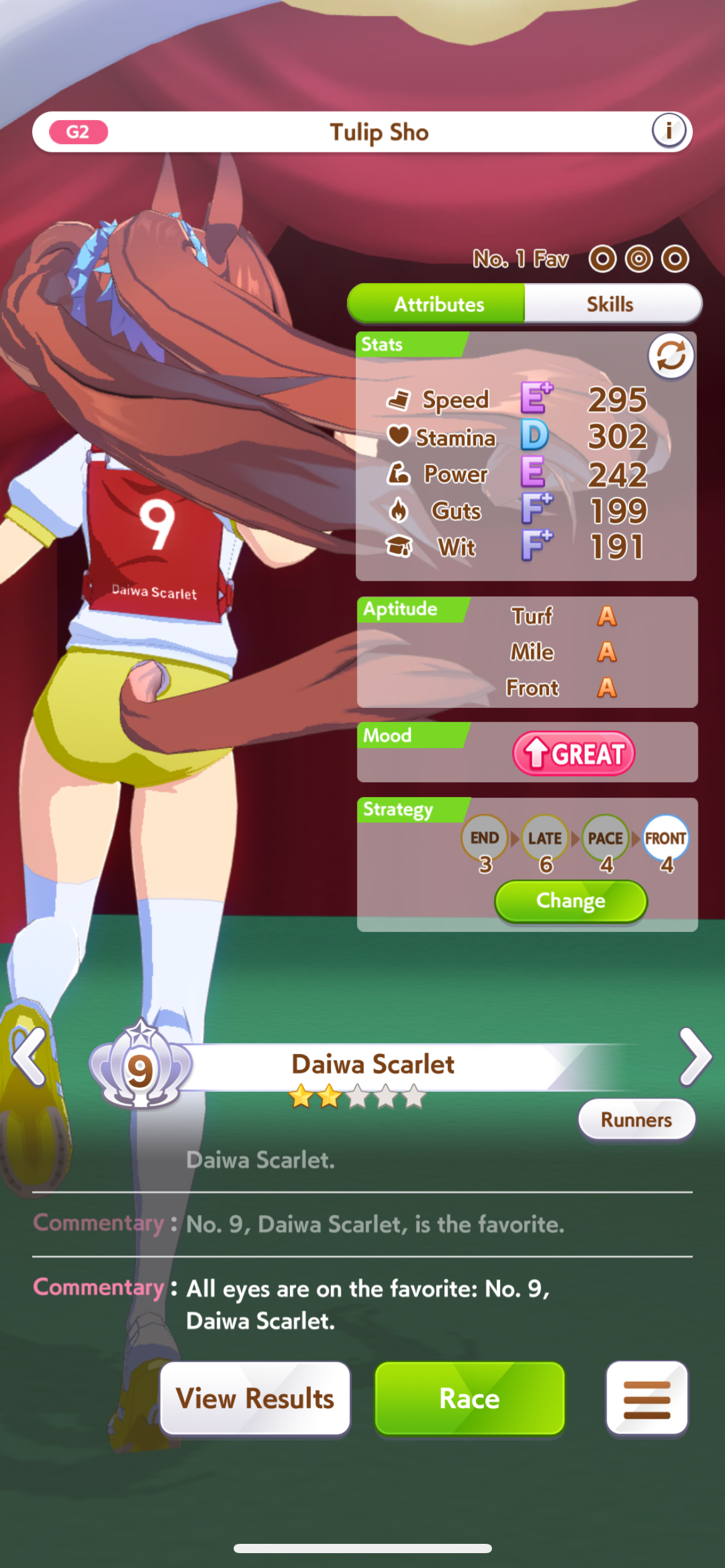725x1568 pixels.
Task: Skip to View Results
Action: tap(255, 1399)
